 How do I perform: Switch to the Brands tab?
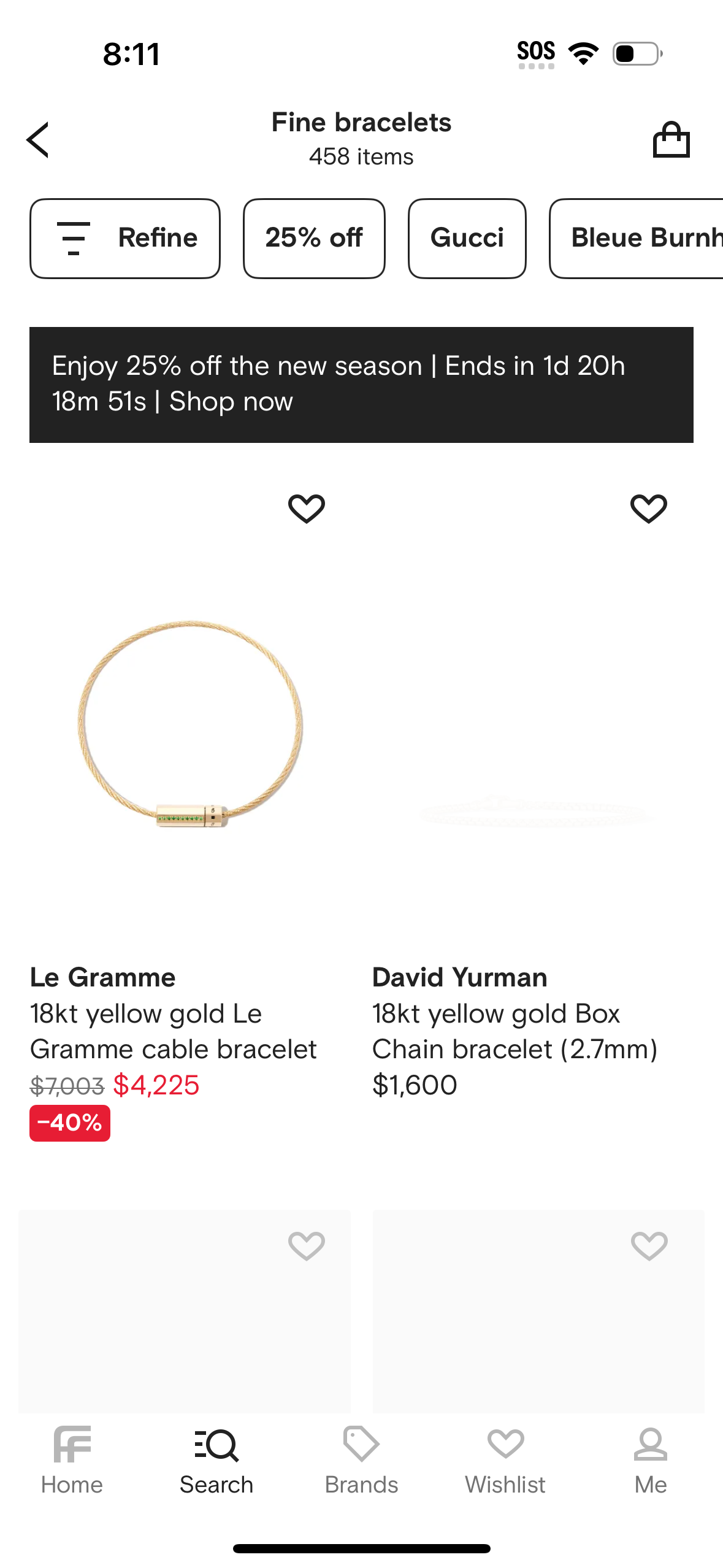(361, 1461)
